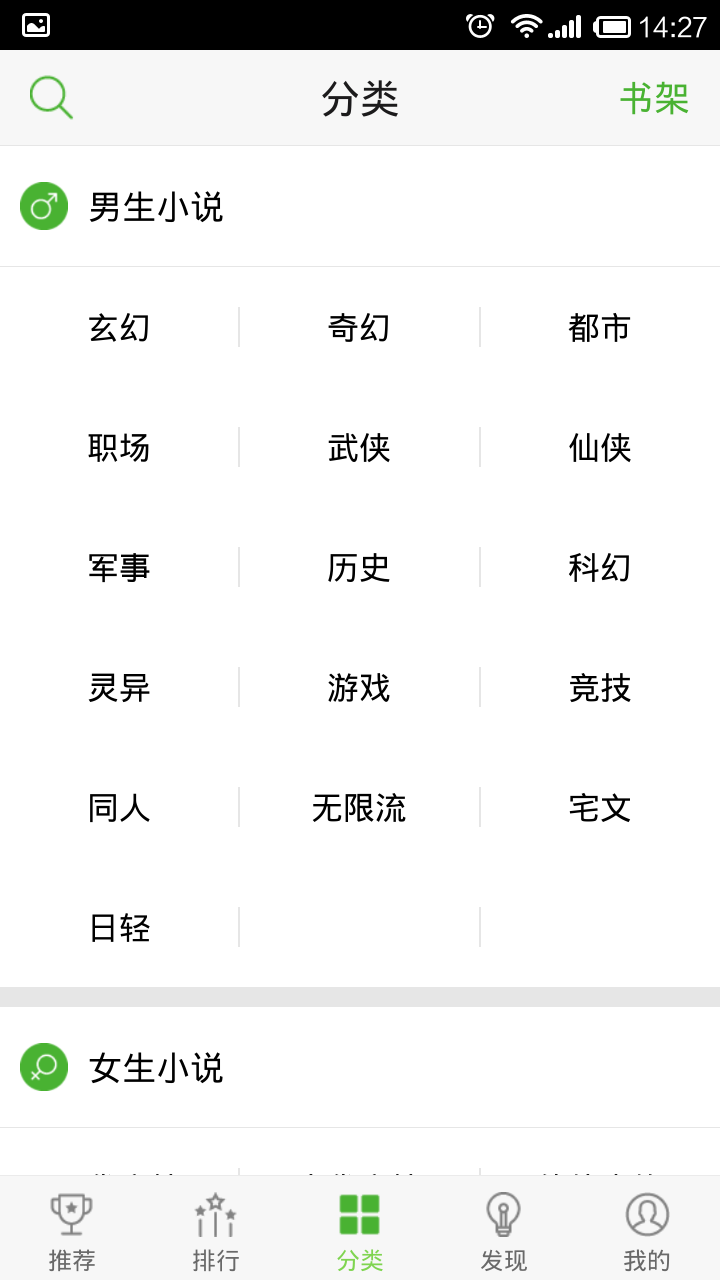Select the 无限流 category
This screenshot has height=1280, width=720.
[360, 808]
